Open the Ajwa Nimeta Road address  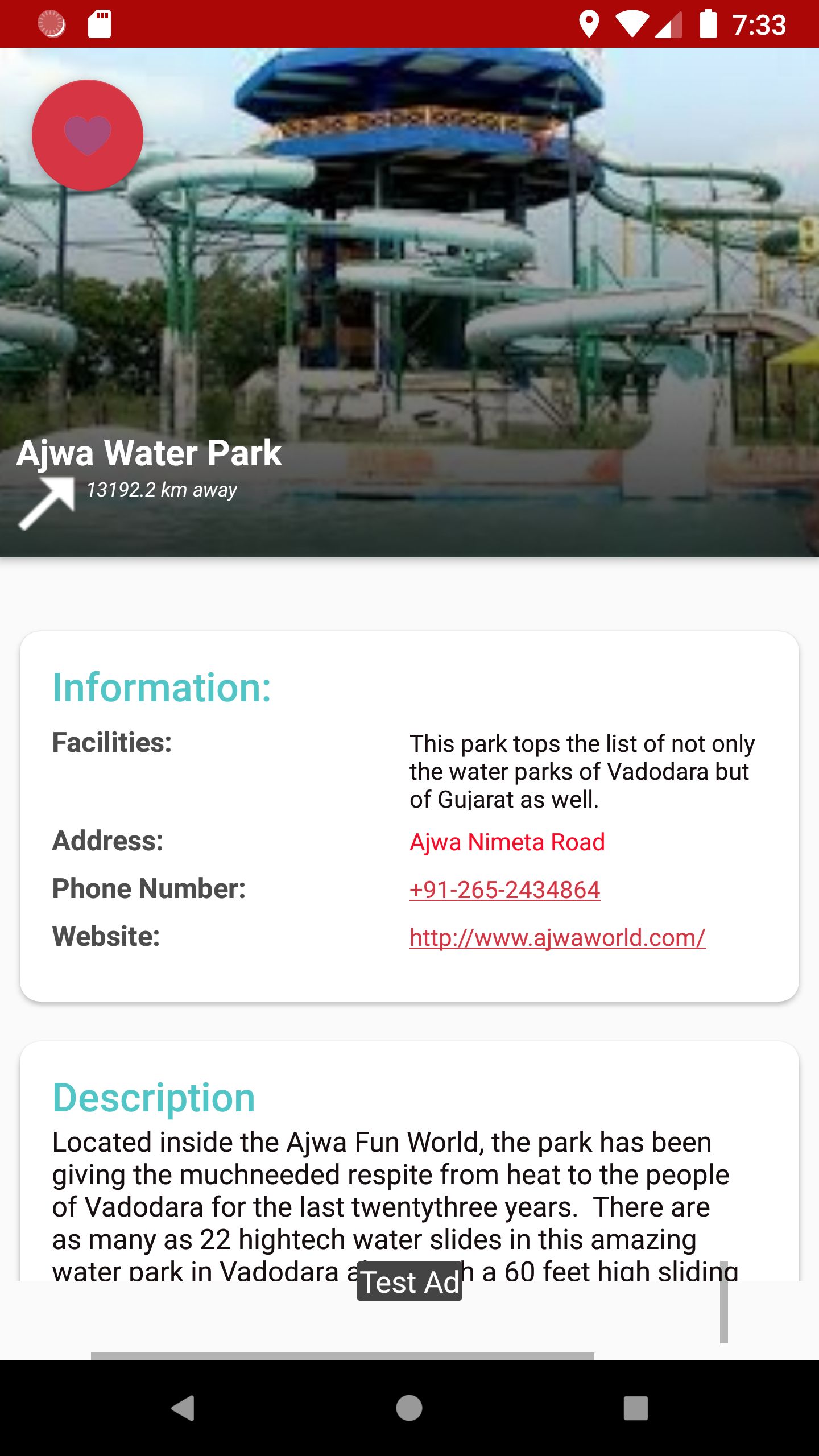click(x=507, y=842)
